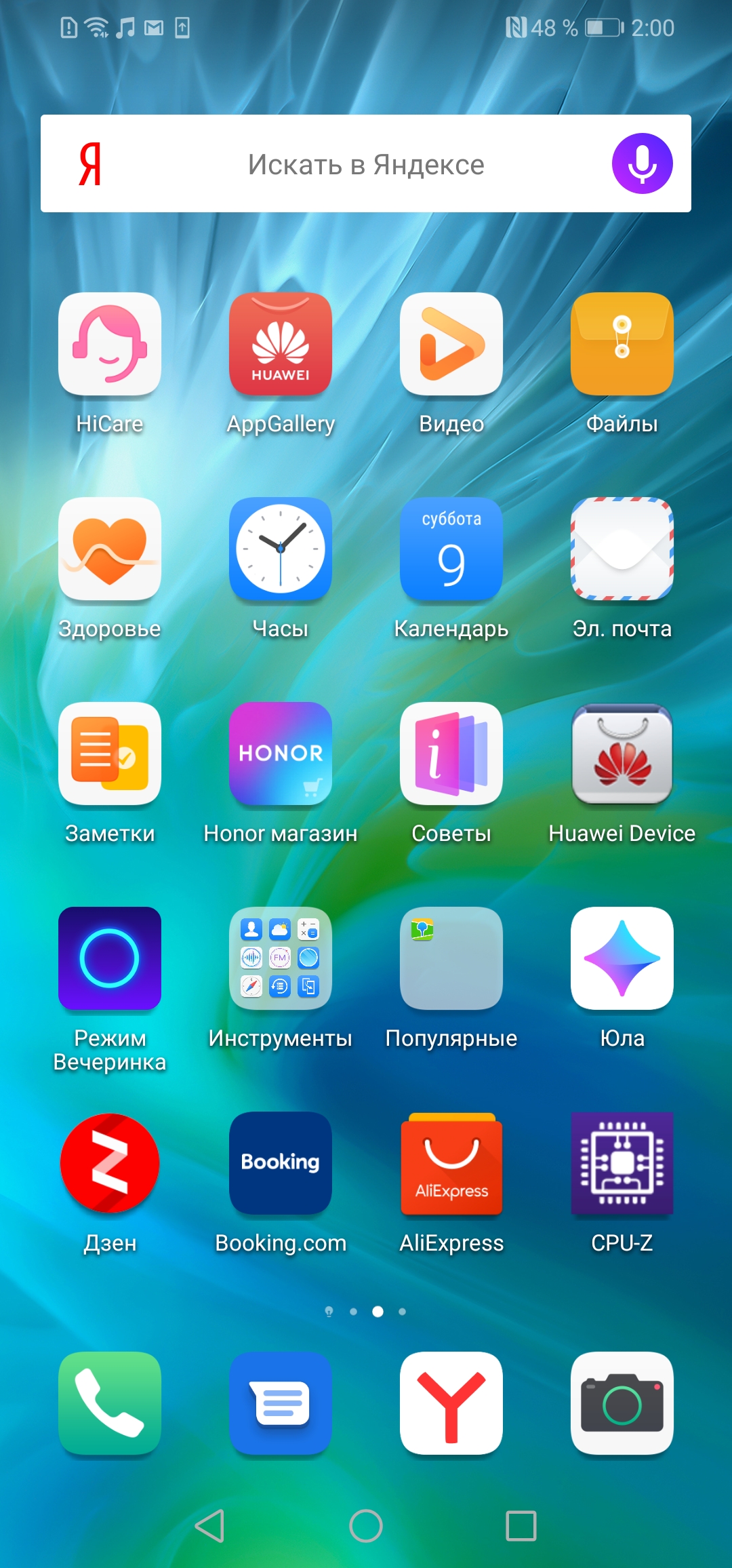Tap the recent apps square button

[x=521, y=1526]
